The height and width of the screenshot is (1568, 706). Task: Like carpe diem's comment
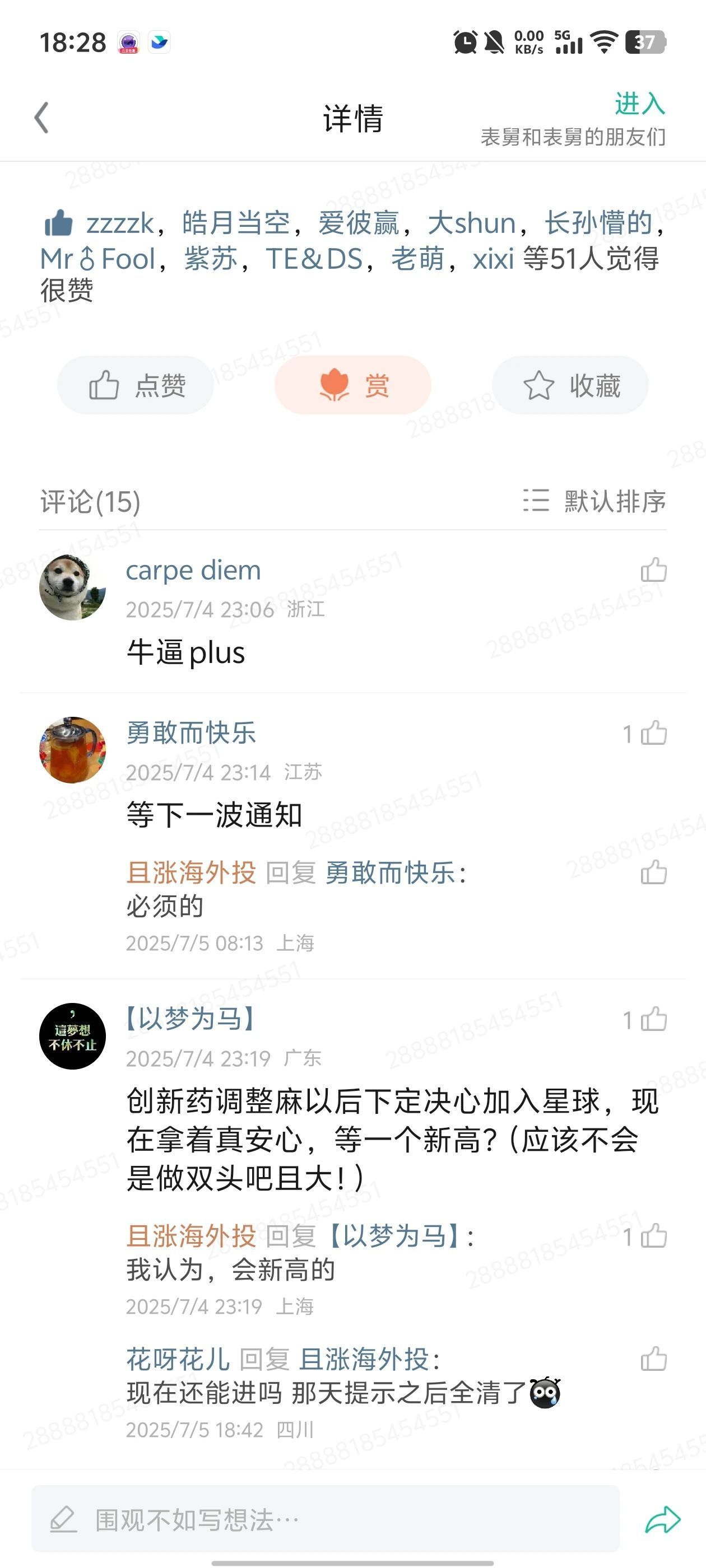pos(654,570)
